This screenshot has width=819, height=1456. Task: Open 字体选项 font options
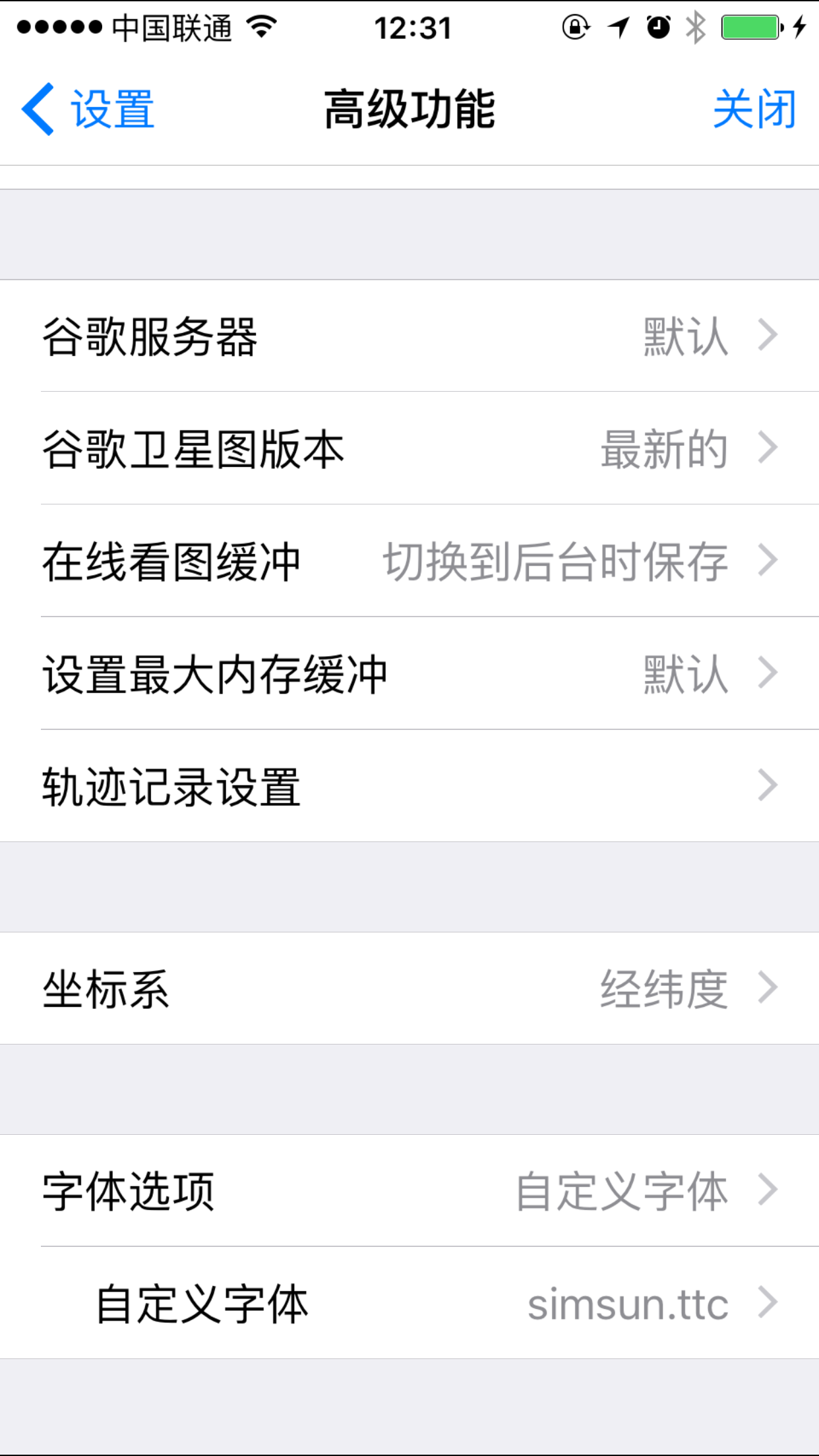pos(409,1191)
